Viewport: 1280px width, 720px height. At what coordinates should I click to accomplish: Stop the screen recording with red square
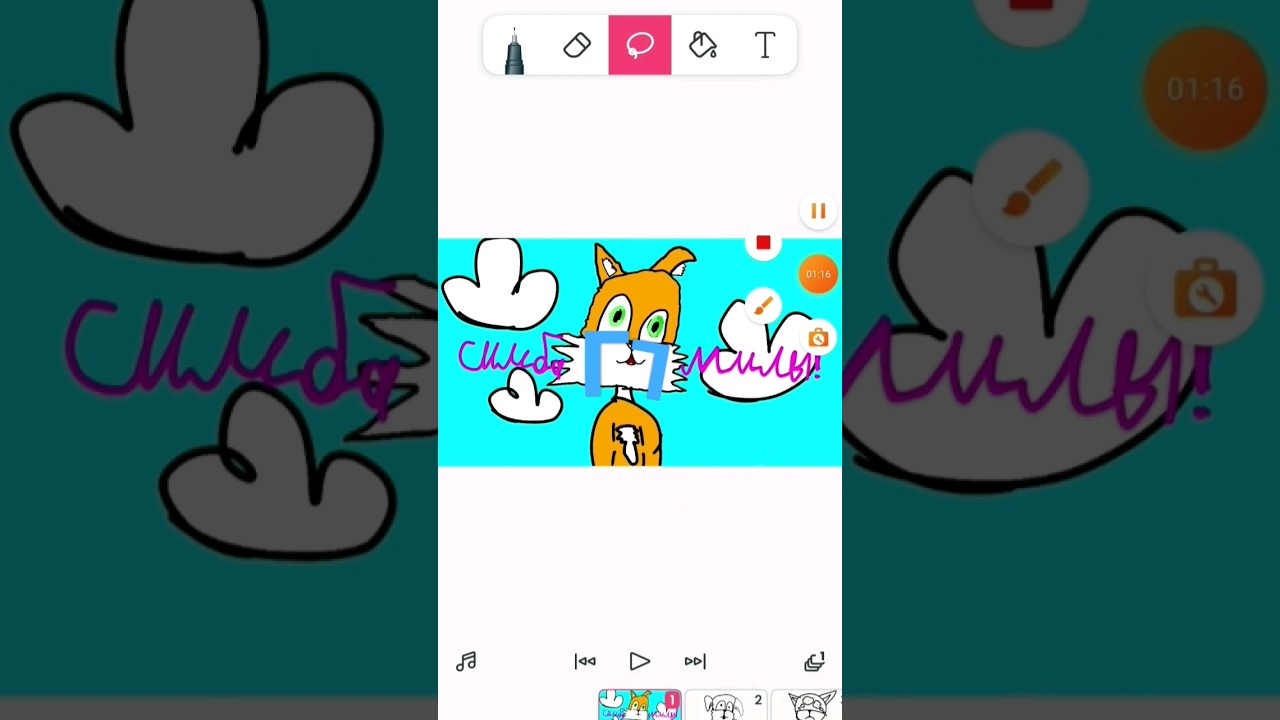pyautogui.click(x=763, y=243)
